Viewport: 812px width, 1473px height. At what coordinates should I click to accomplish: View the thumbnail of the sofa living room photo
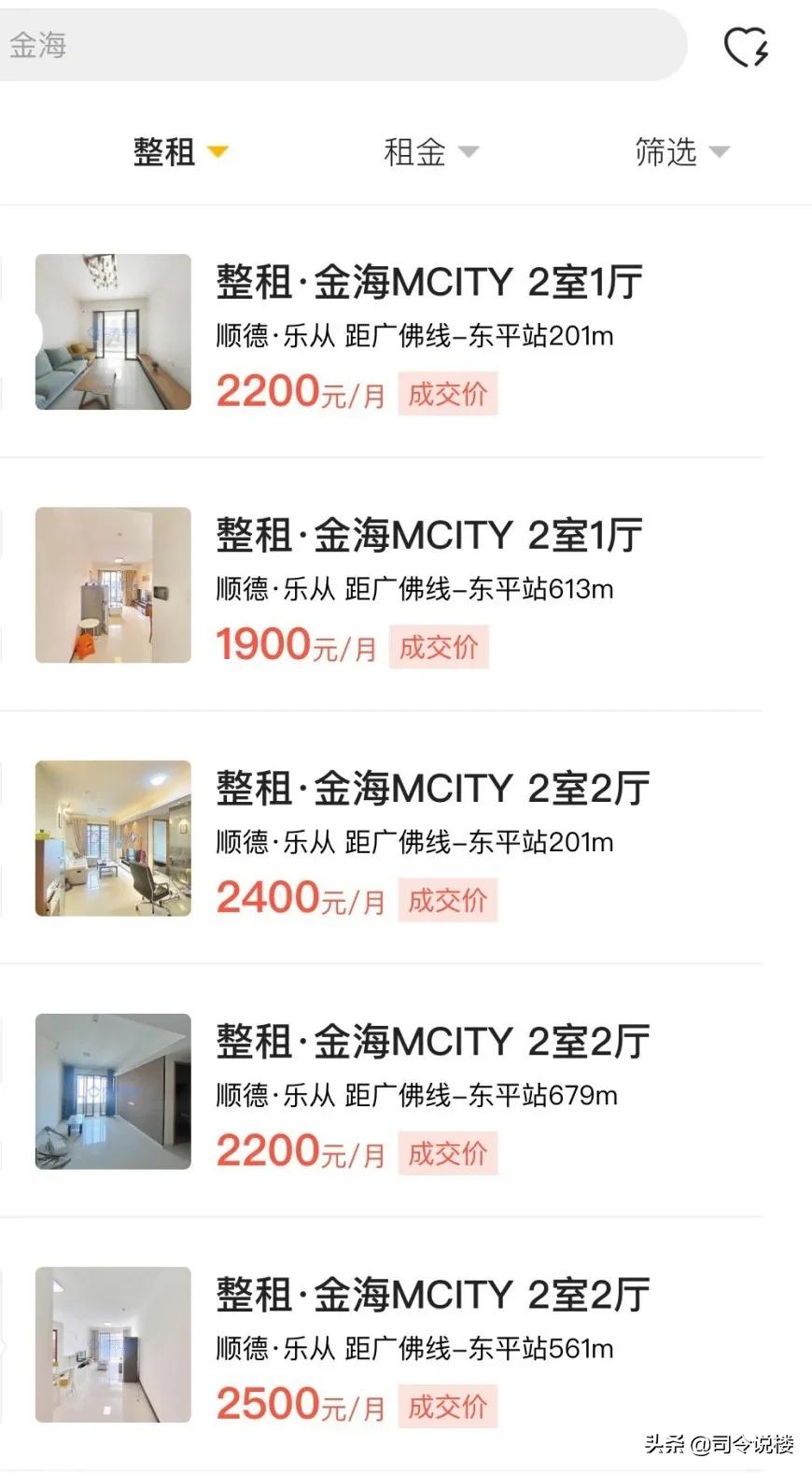pyautogui.click(x=112, y=331)
